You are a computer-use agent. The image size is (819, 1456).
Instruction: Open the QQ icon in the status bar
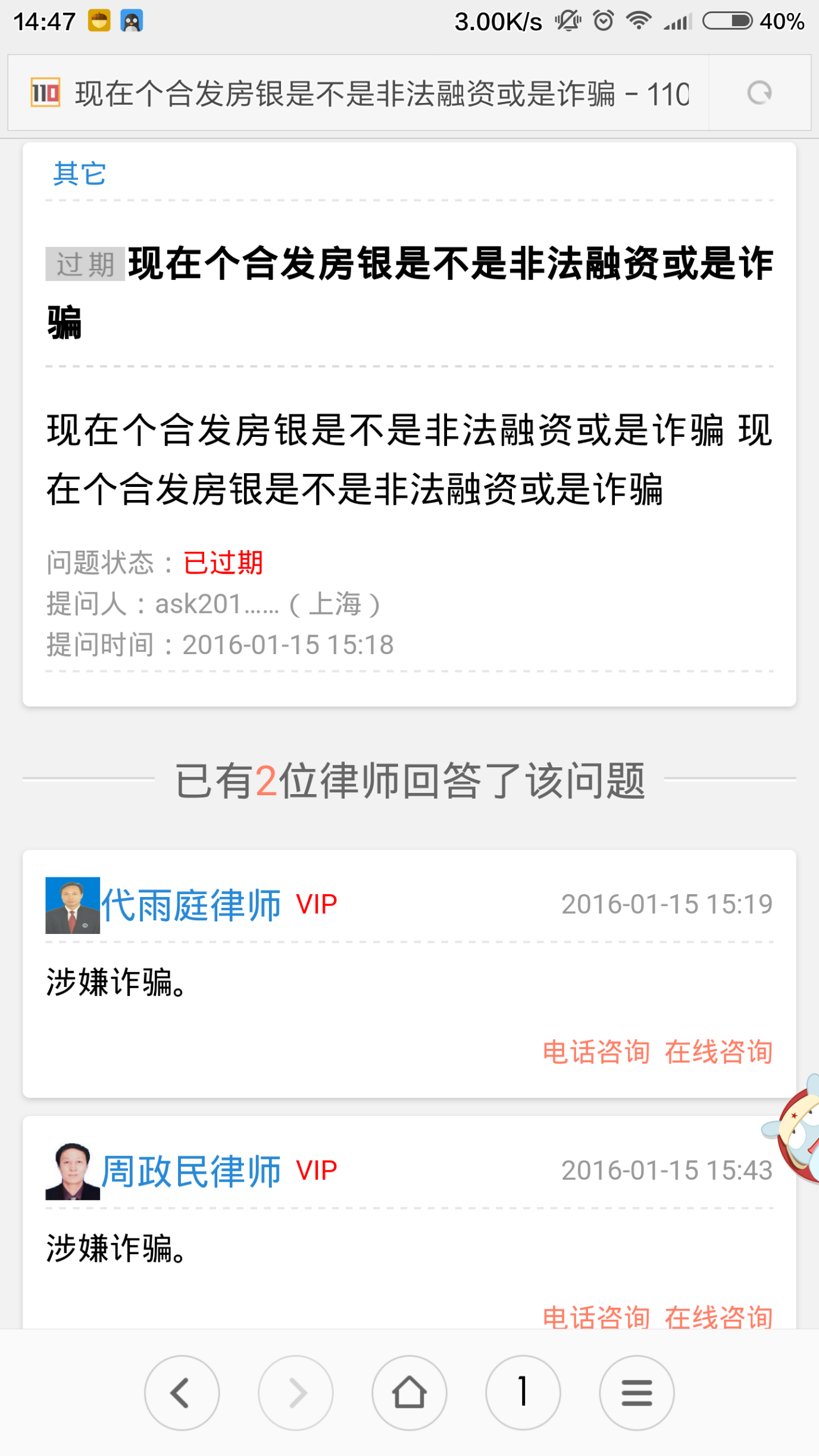(x=132, y=21)
